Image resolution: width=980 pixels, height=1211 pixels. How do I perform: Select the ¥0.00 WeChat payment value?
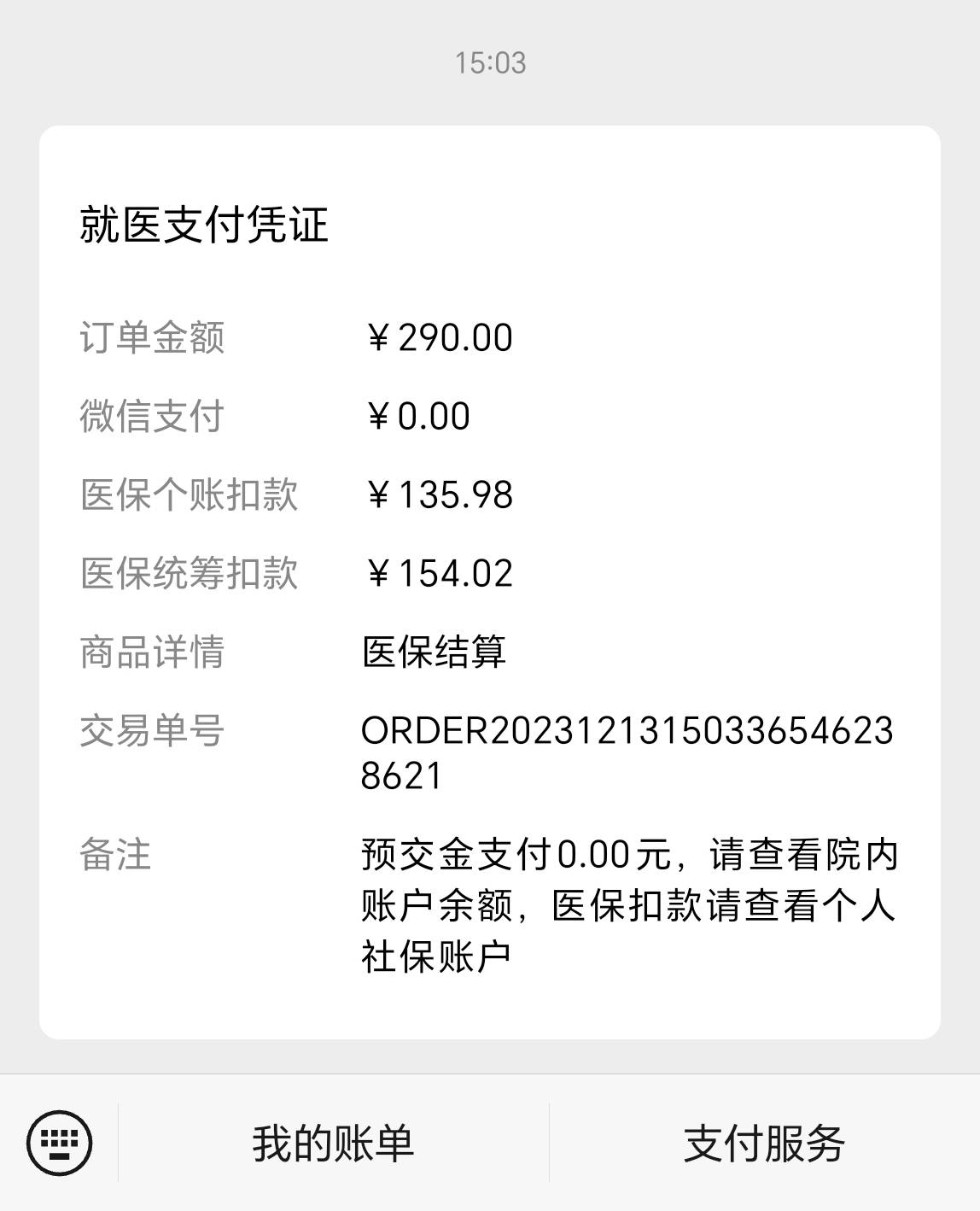[x=418, y=416]
